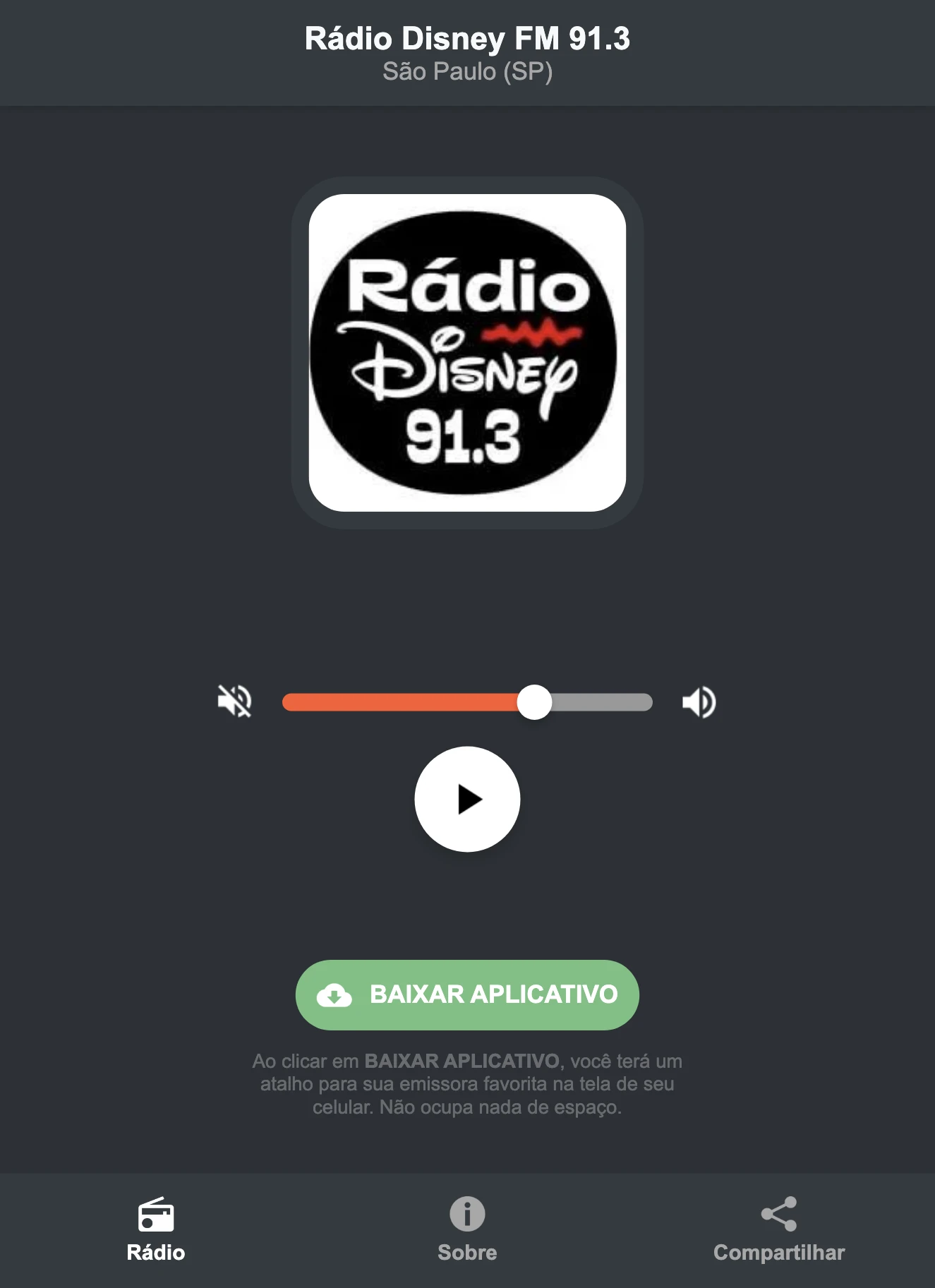The width and height of the screenshot is (935, 1288).
Task: Toggle full volume using right speaker control
Action: [699, 702]
